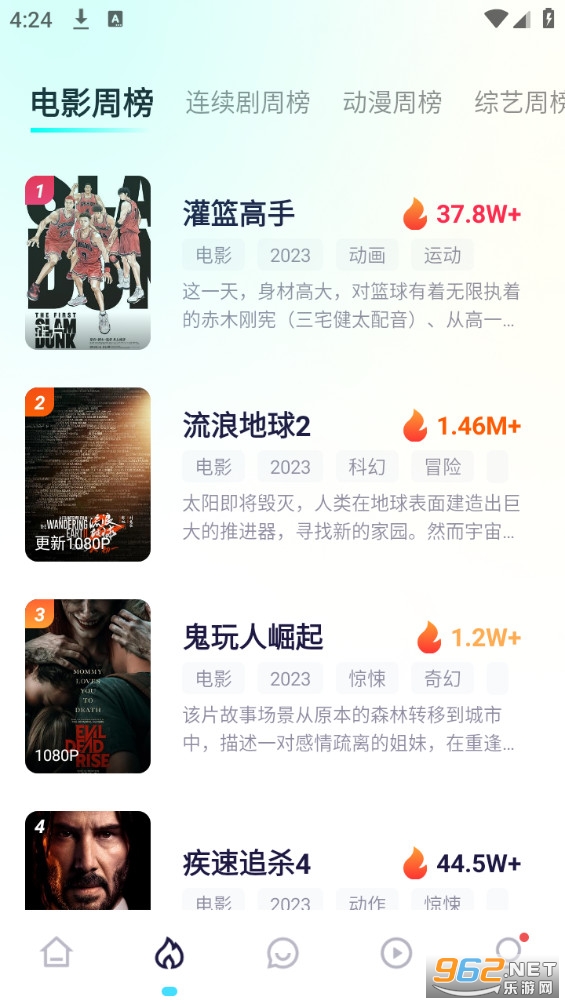565x1004 pixels.
Task: Open the play button tab in bottom bar
Action: [396, 953]
